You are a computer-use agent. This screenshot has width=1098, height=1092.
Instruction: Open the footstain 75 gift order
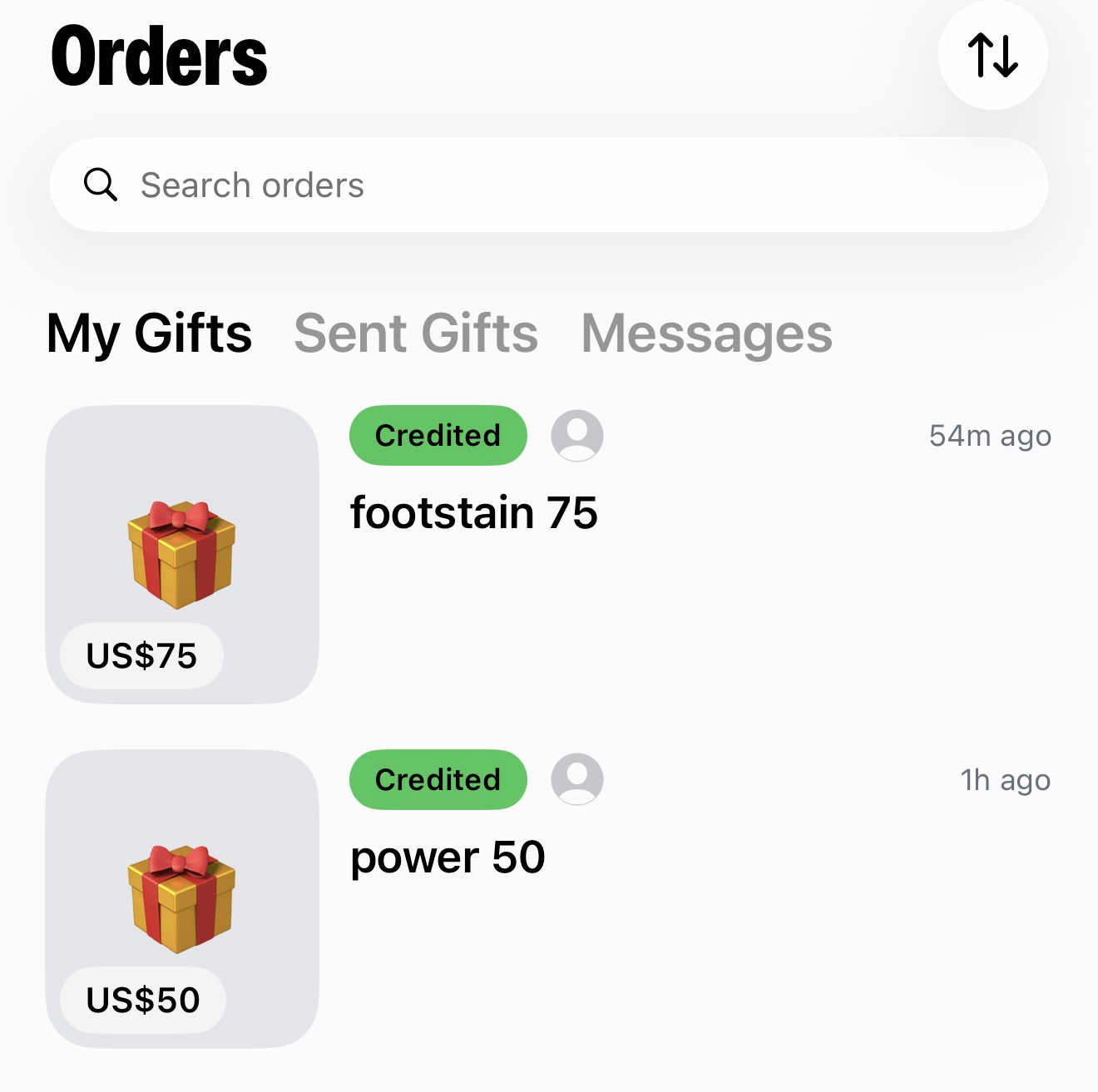[473, 512]
